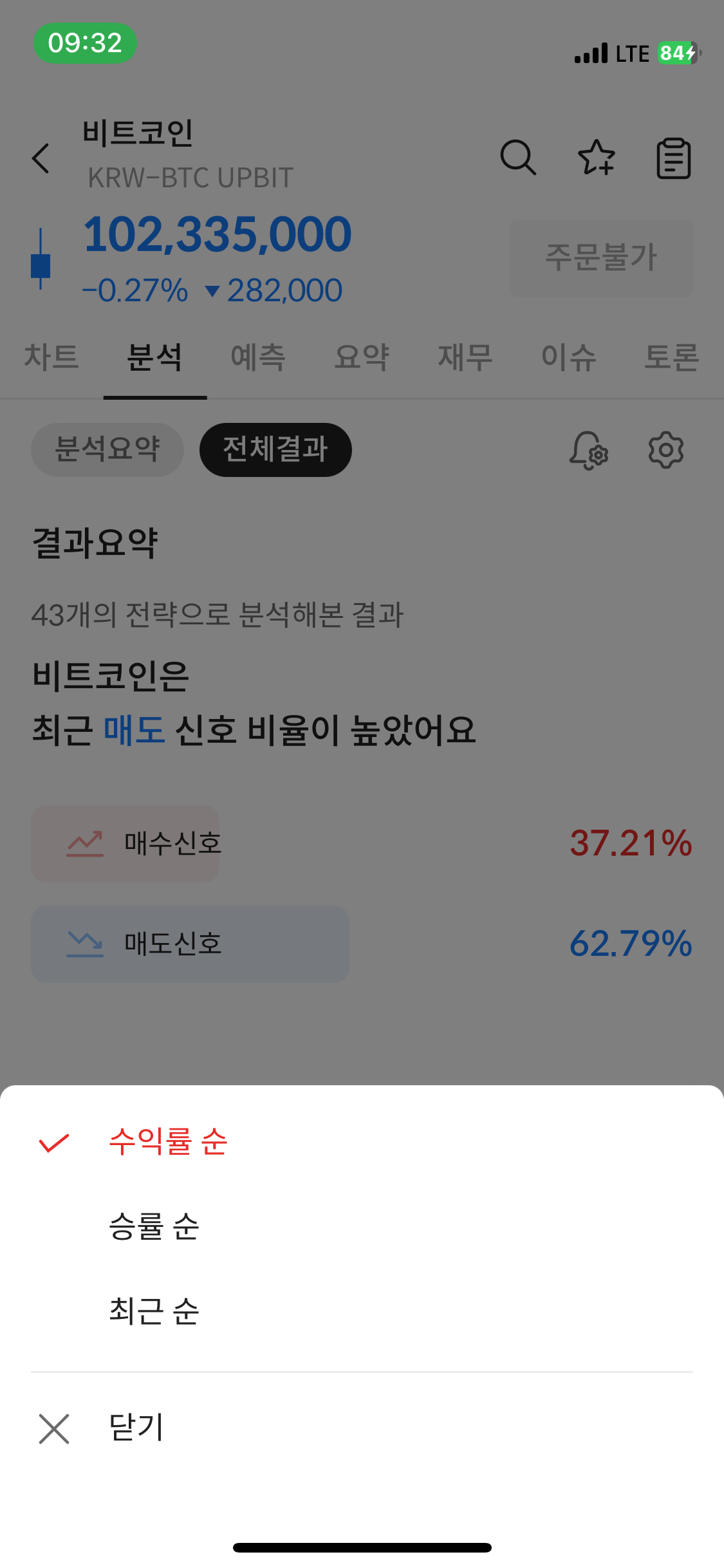Tap the disabled 주문불가 order button
724x1568 pixels.
click(601, 257)
